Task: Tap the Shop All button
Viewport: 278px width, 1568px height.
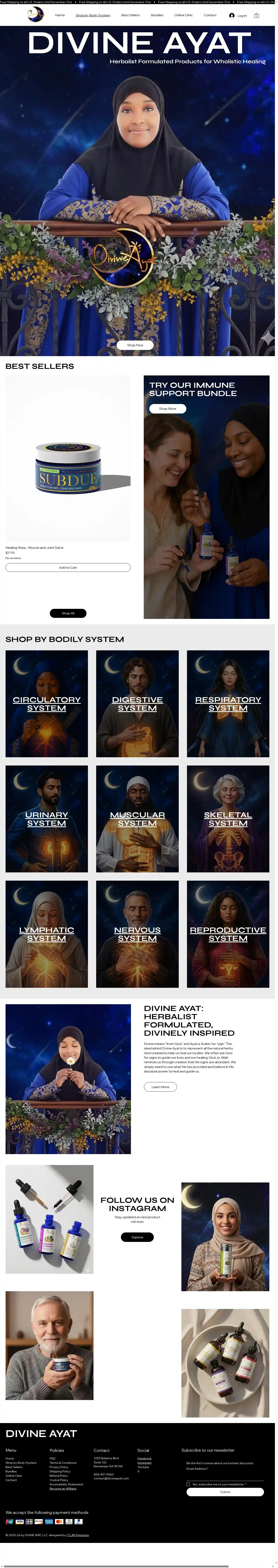Action: click(68, 613)
